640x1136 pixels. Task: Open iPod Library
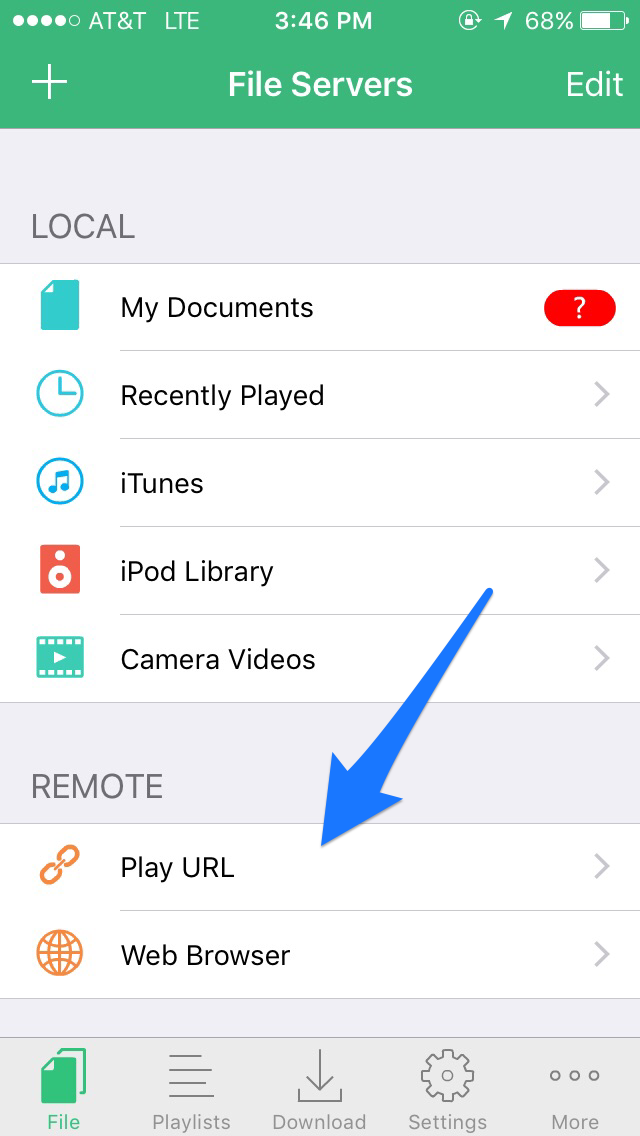[320, 571]
